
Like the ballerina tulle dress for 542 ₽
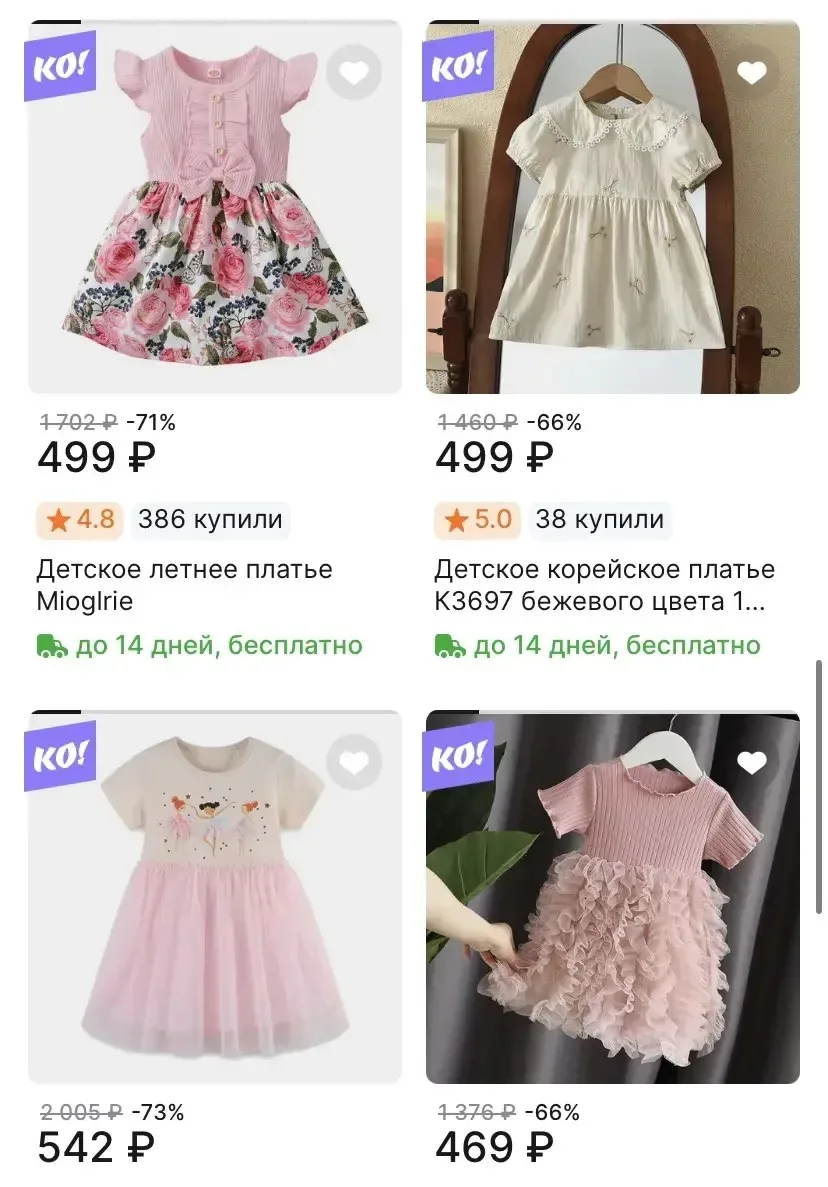coord(353,763)
